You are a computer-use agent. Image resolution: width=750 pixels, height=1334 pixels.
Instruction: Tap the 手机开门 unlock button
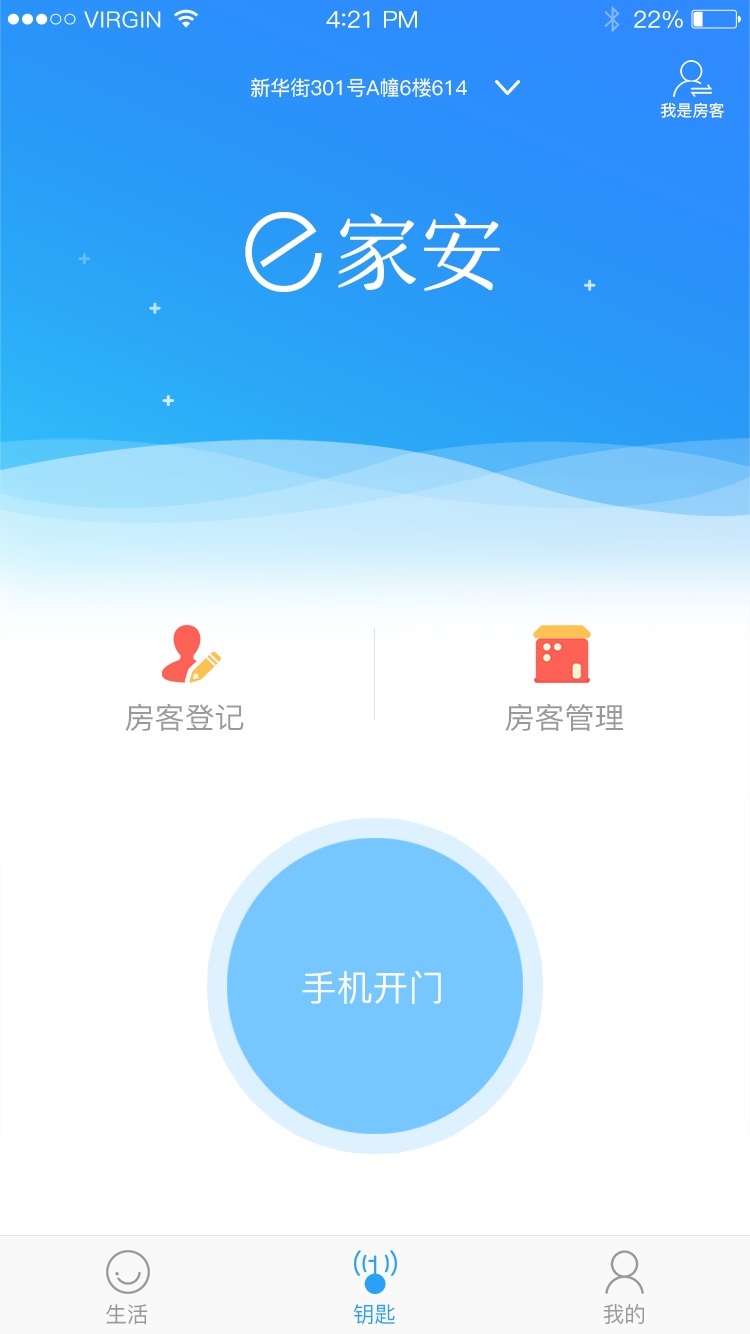coord(375,986)
